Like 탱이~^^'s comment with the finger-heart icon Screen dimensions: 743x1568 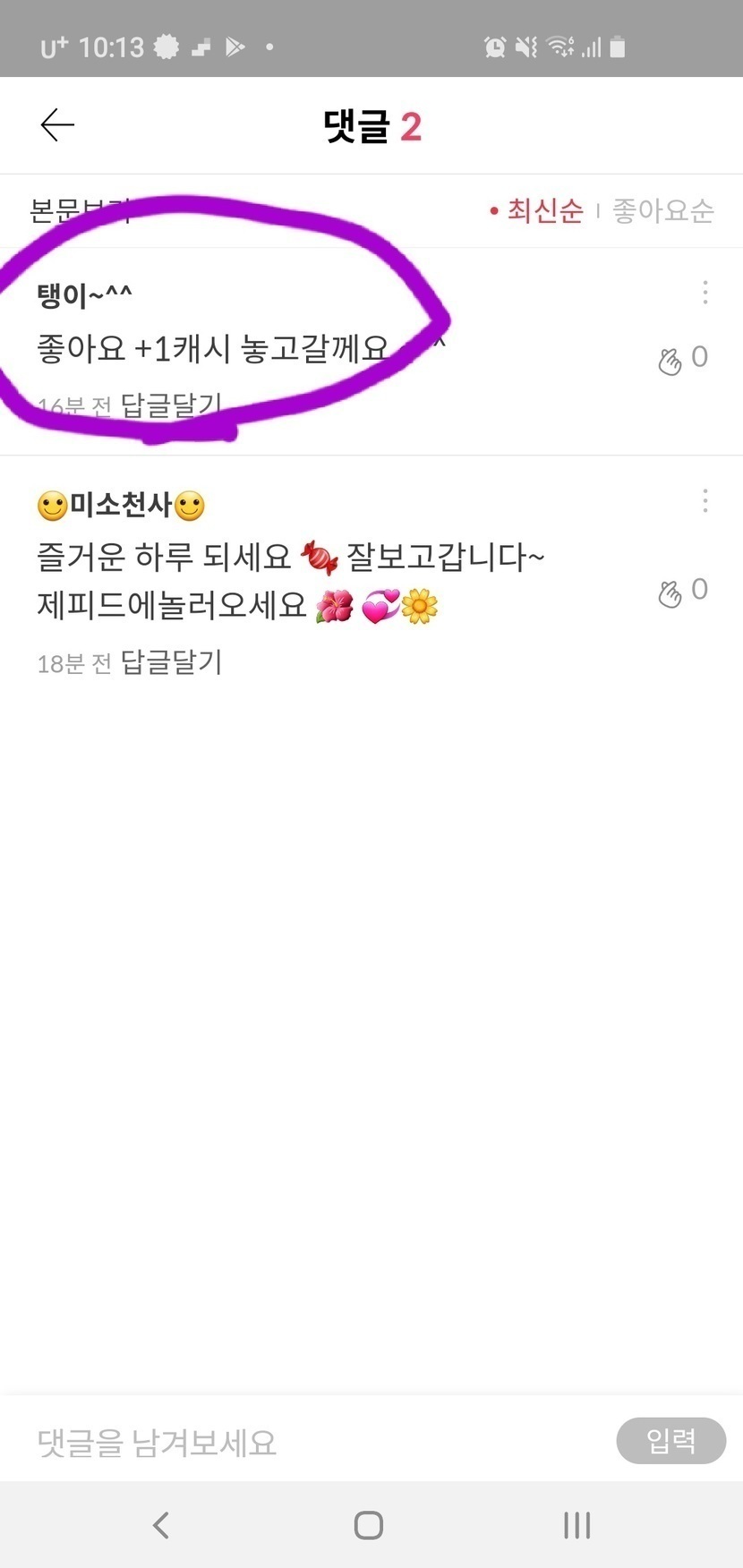(670, 360)
